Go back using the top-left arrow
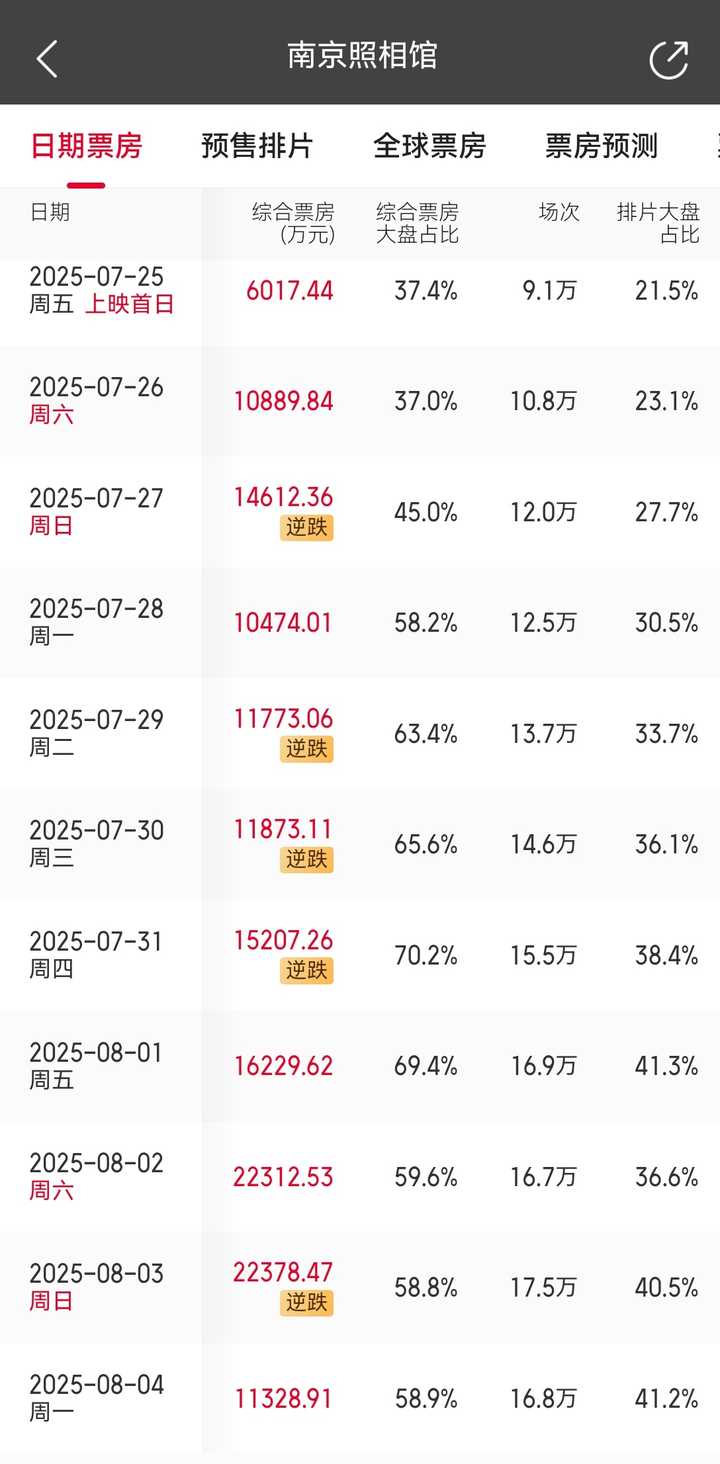This screenshot has height=1464, width=720. click(x=47, y=58)
